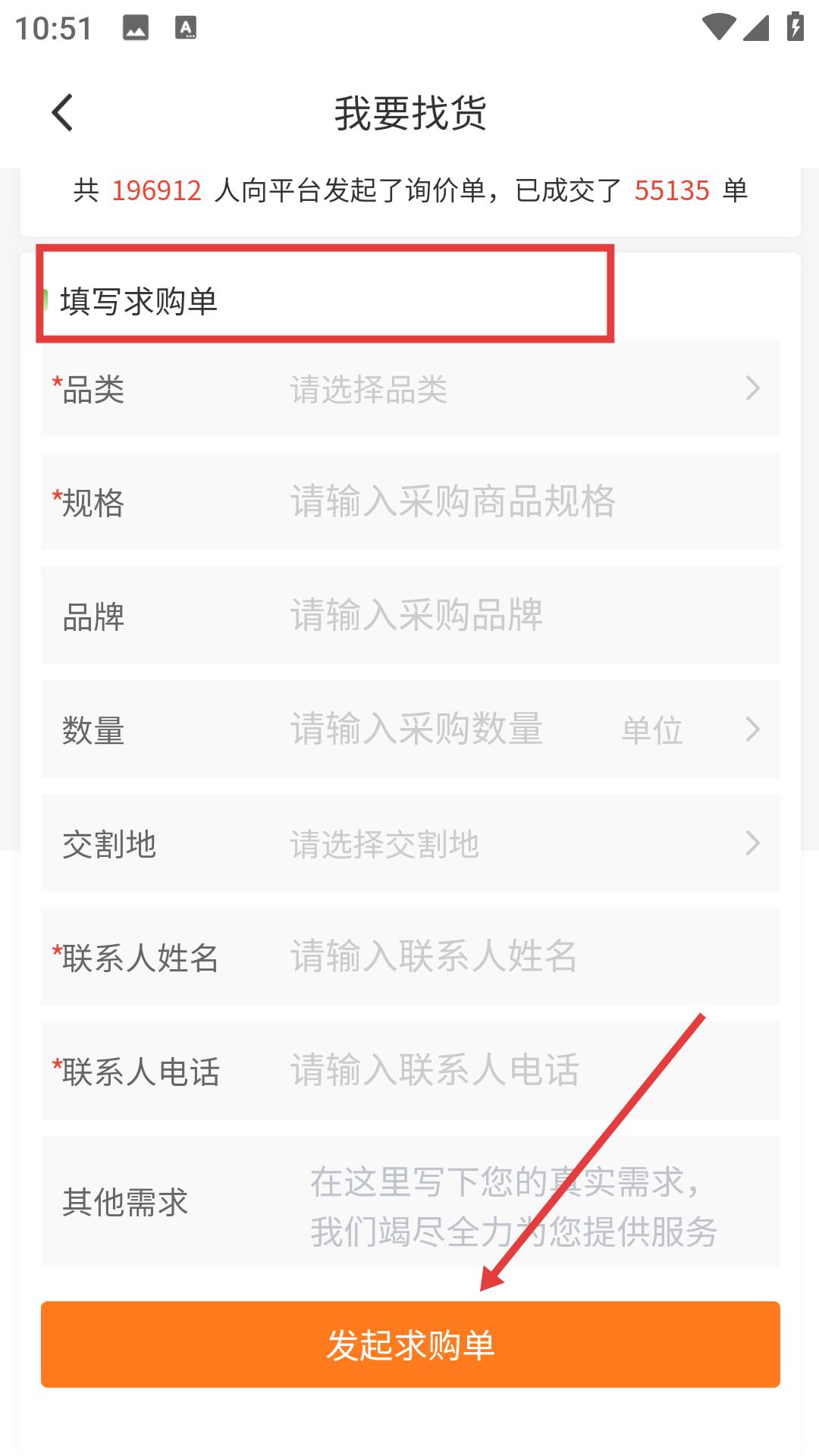Viewport: 819px width, 1456px height.
Task: Submit with 发起求购单 button
Action: click(410, 1345)
